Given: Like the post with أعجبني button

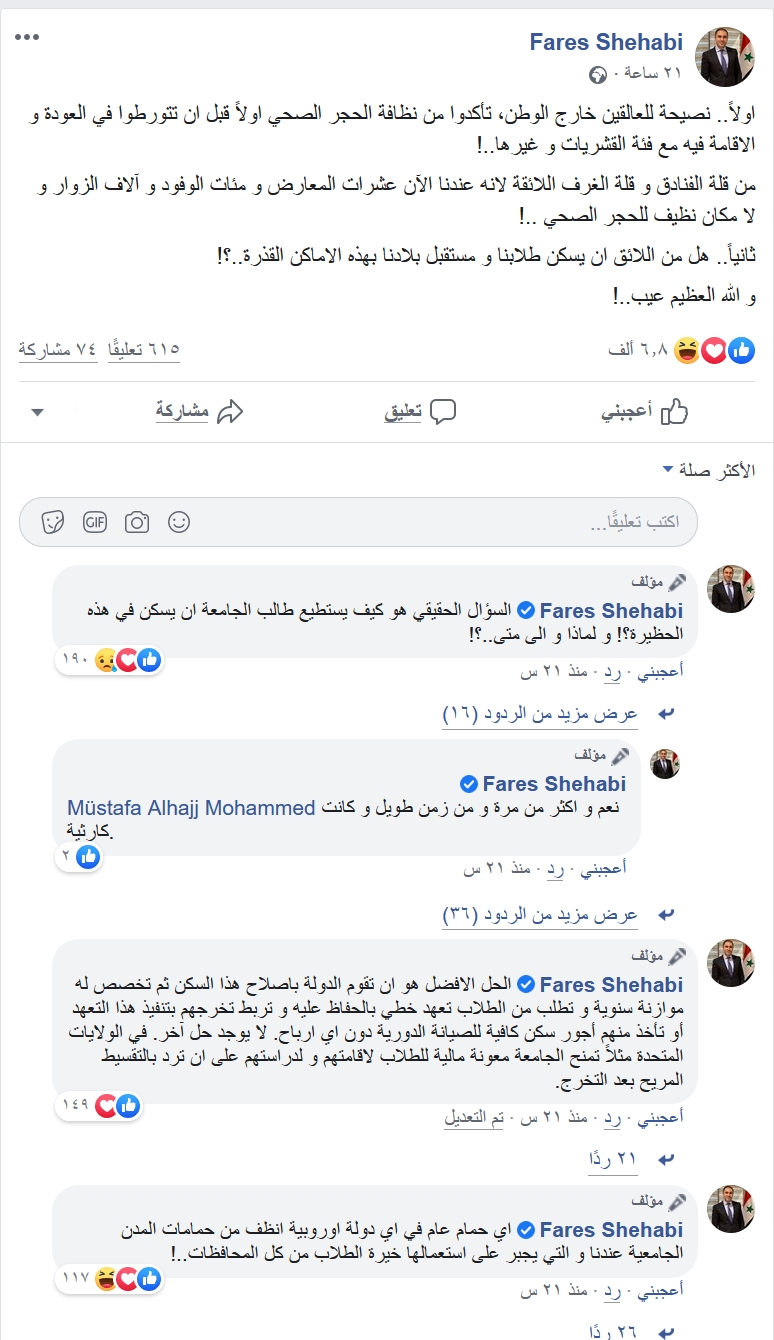Looking at the screenshot, I should [x=644, y=411].
